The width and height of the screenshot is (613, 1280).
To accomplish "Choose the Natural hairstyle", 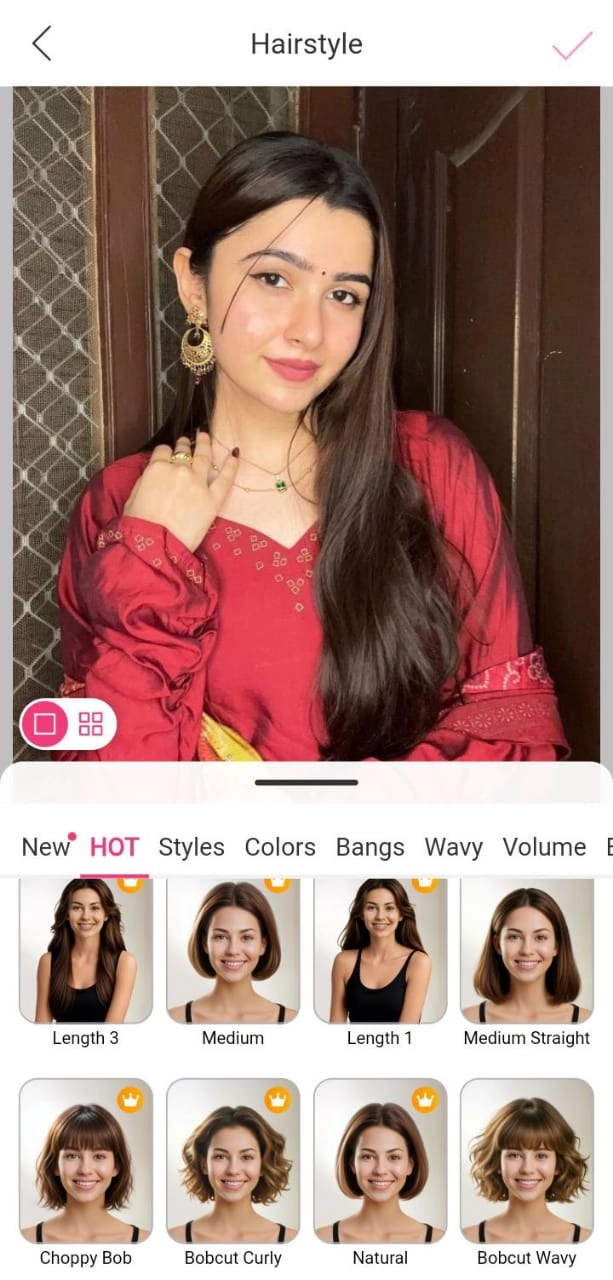I will pos(380,1160).
